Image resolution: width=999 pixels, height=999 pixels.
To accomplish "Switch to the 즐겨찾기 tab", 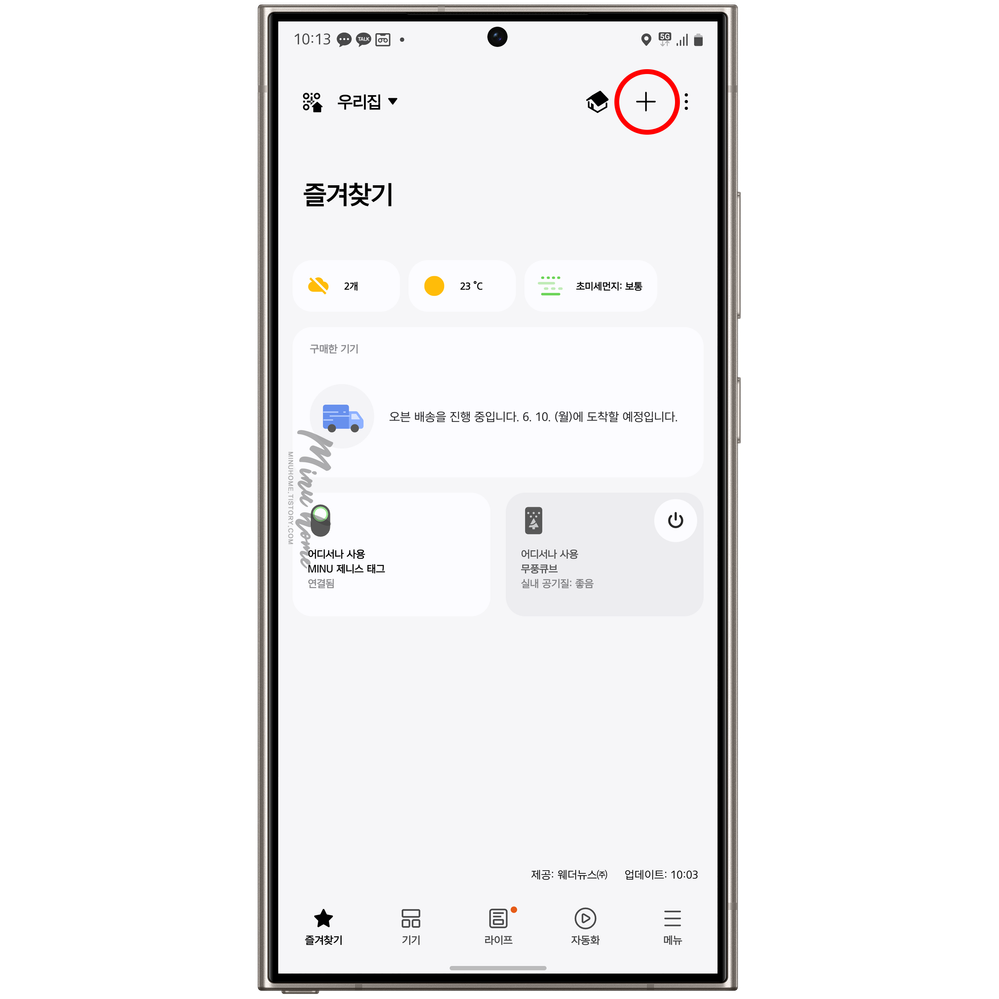I will (x=323, y=926).
